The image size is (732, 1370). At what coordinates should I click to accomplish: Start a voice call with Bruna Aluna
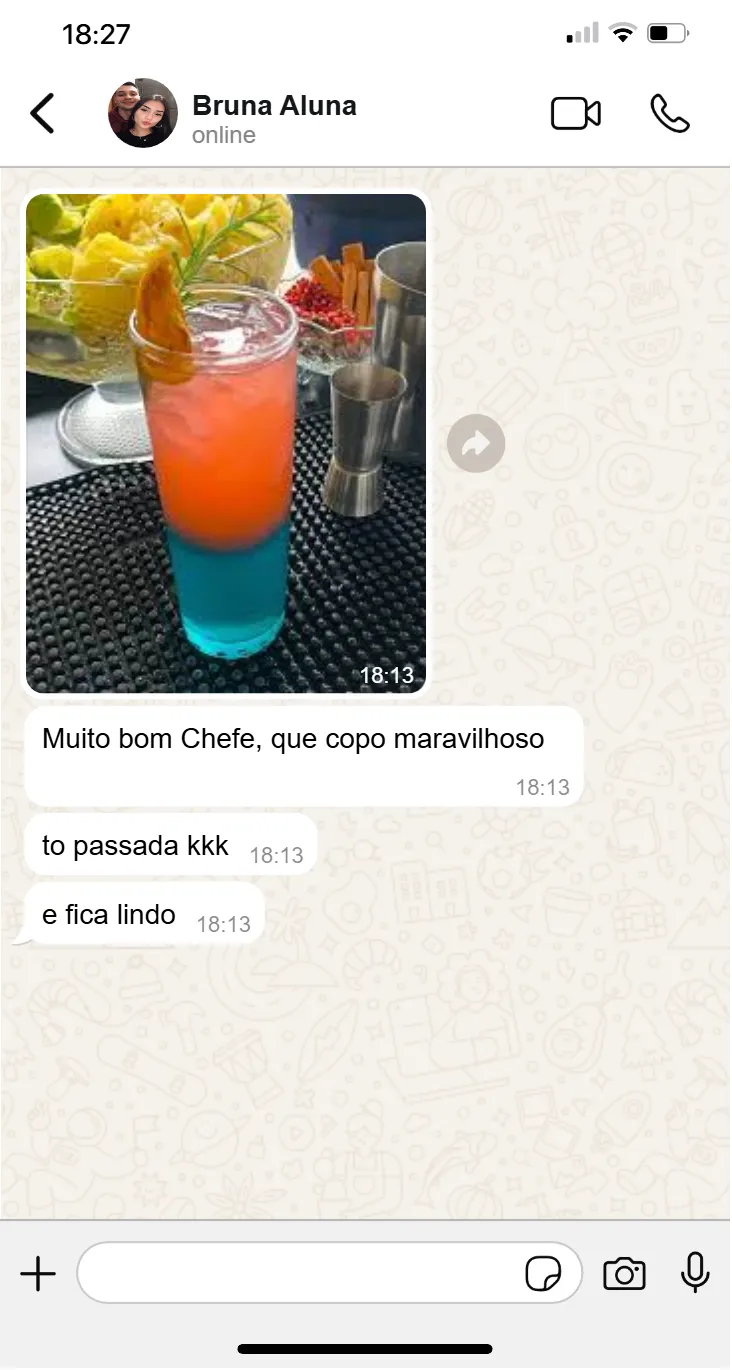tap(669, 114)
